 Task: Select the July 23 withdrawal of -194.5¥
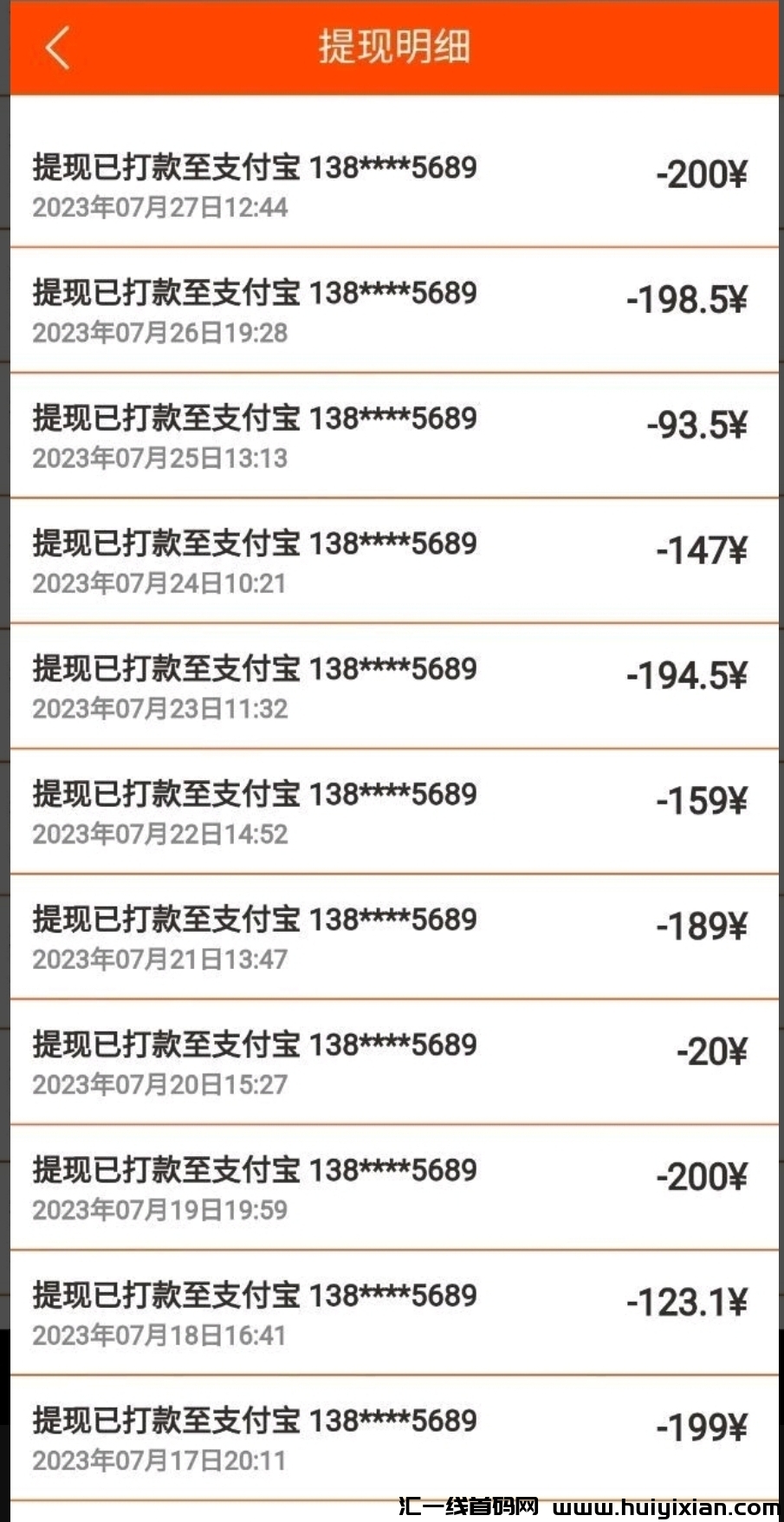coord(390,685)
